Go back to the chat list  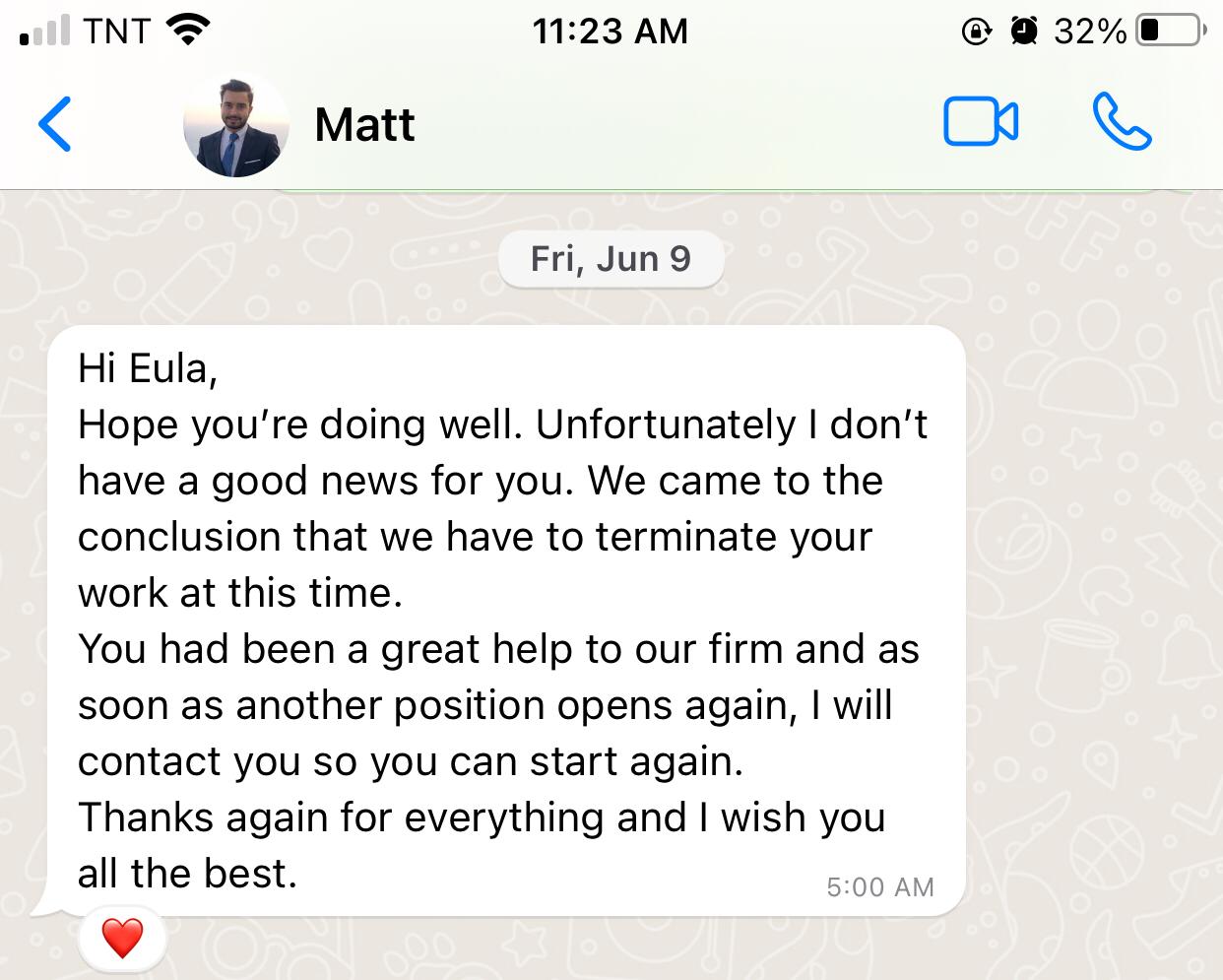tap(55, 124)
